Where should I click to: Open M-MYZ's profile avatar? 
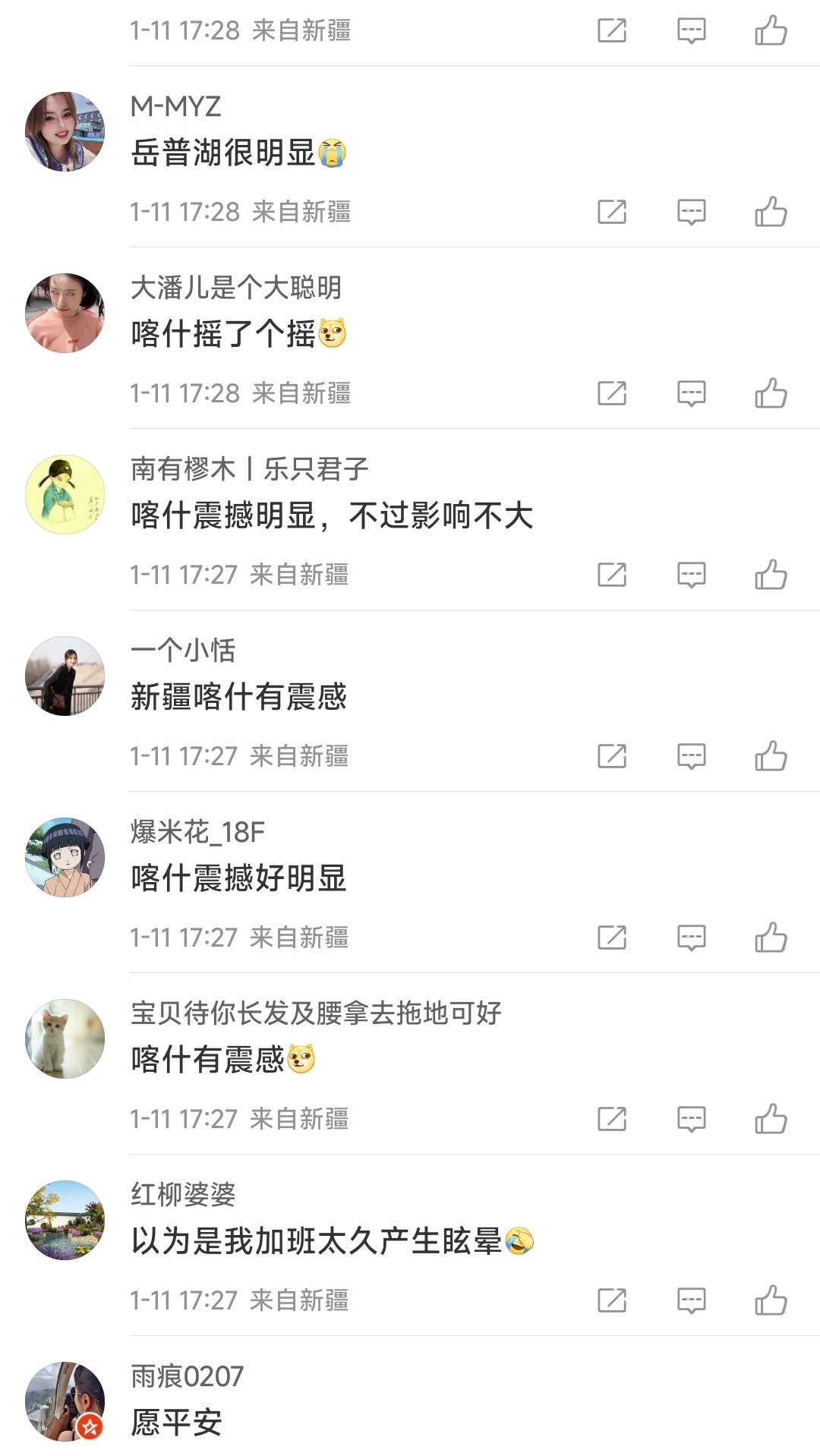65,131
